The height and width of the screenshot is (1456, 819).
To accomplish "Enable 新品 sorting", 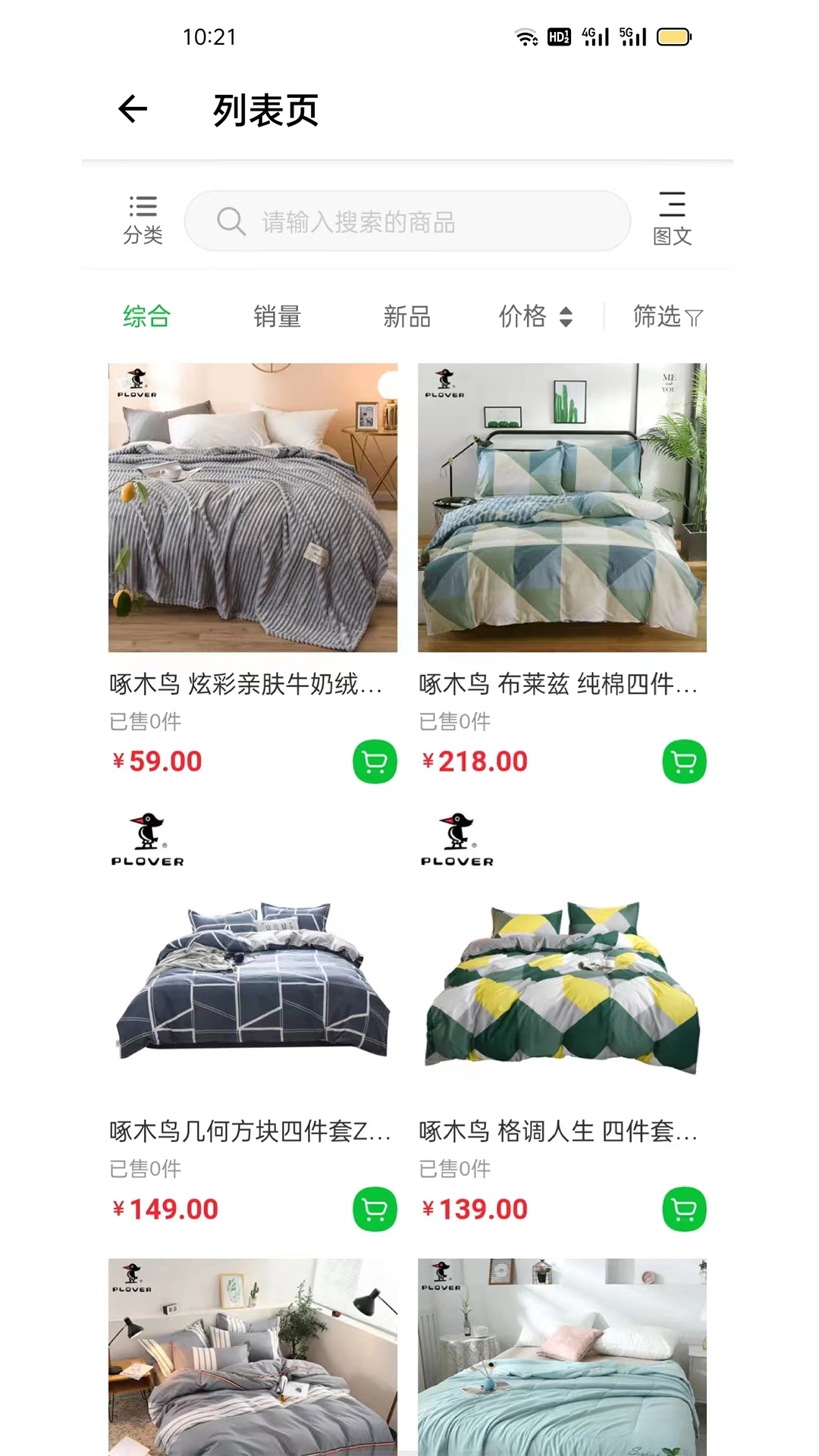I will coord(407,317).
